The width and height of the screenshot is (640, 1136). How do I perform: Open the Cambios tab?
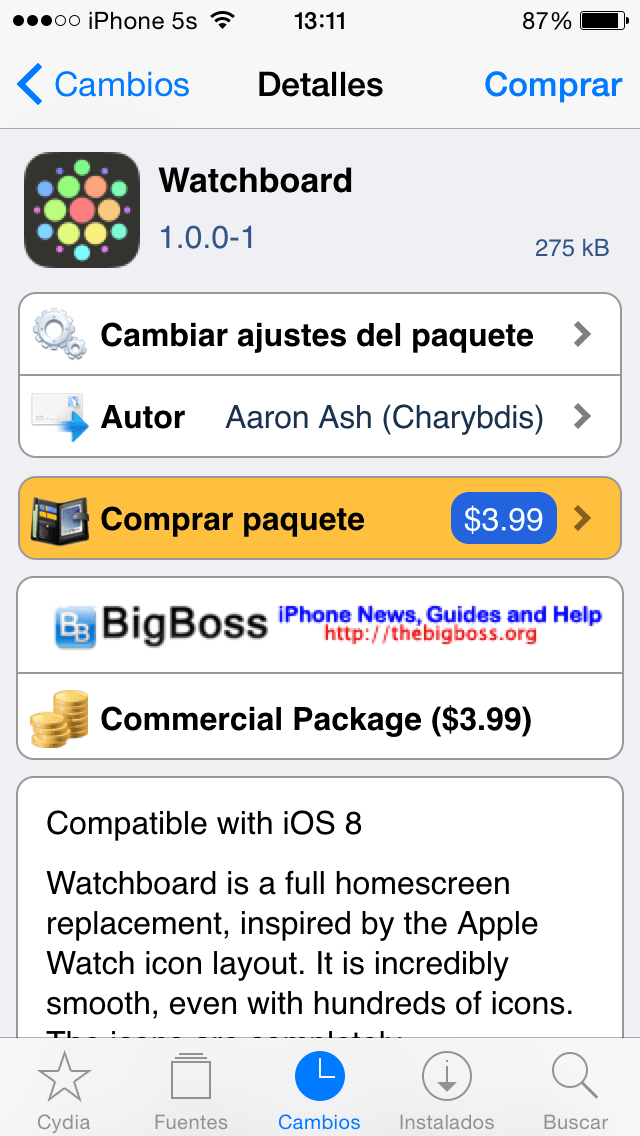320,1090
